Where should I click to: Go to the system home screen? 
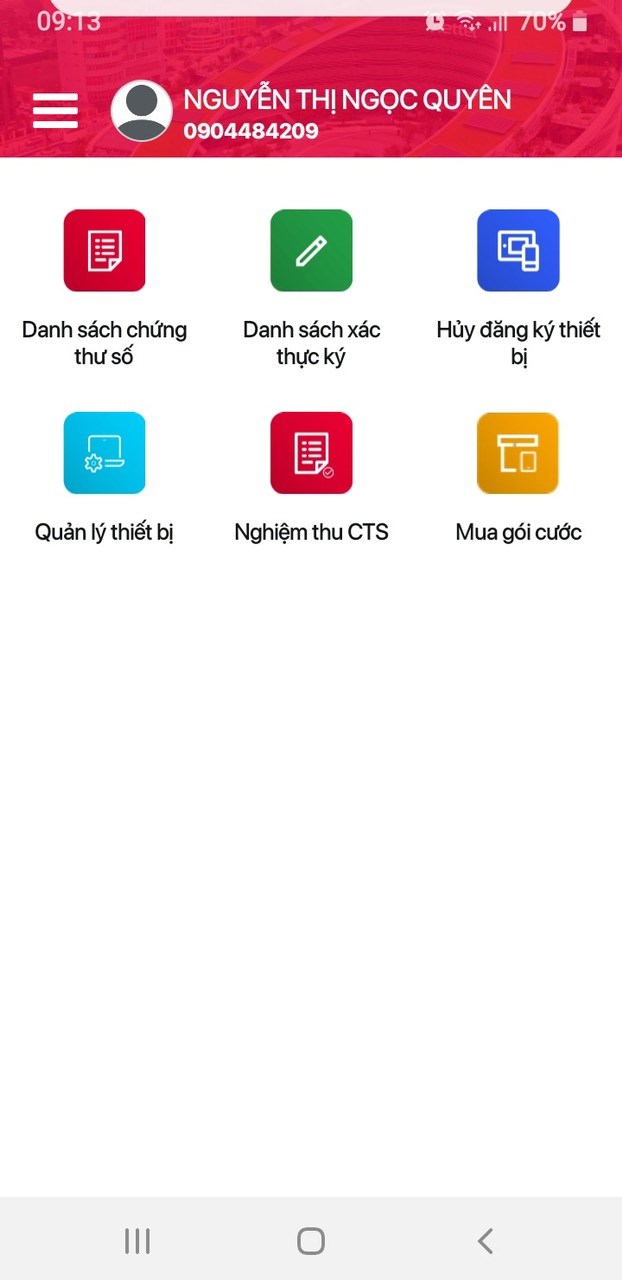[311, 1241]
